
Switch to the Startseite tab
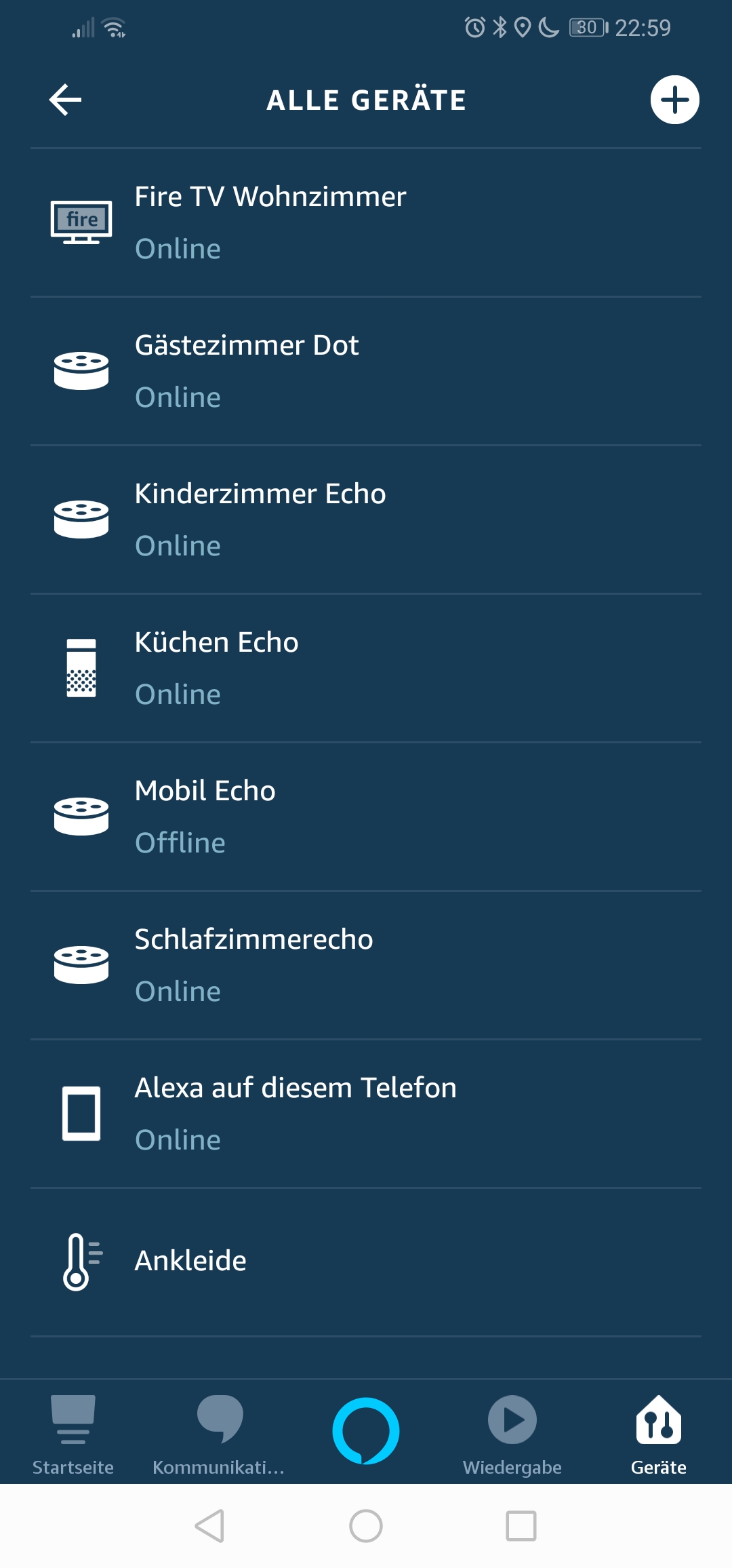(x=73, y=1434)
